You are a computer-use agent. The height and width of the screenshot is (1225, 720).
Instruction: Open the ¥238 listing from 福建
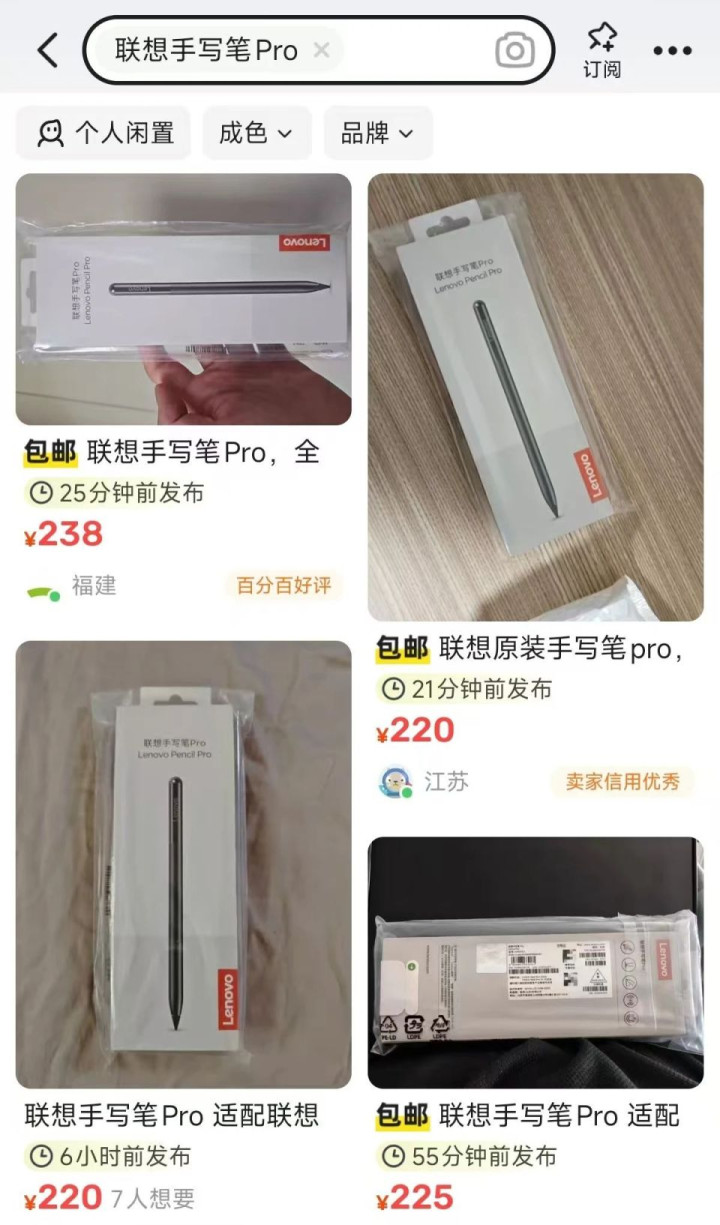tap(183, 300)
